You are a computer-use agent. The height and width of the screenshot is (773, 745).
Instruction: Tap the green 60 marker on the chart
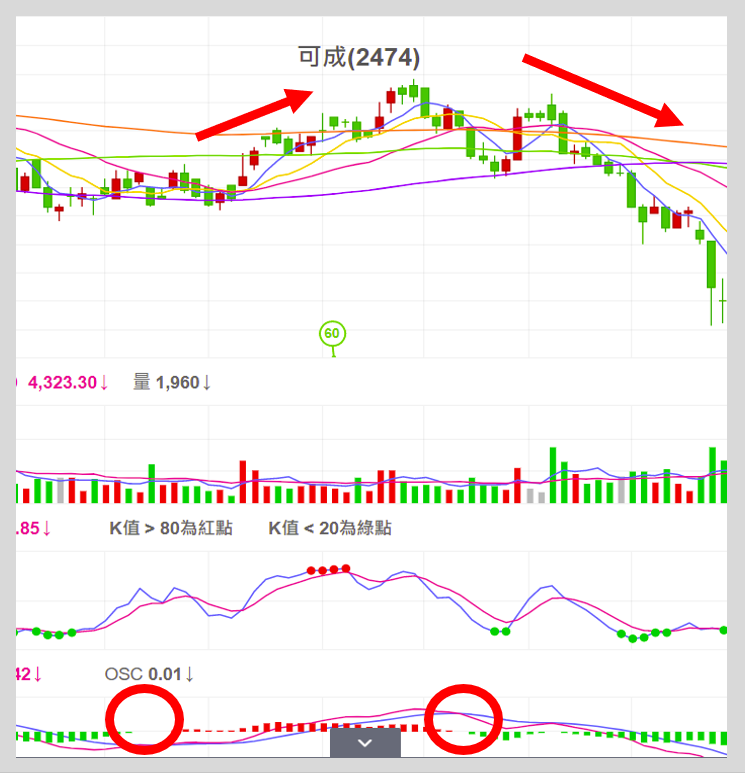(x=332, y=334)
